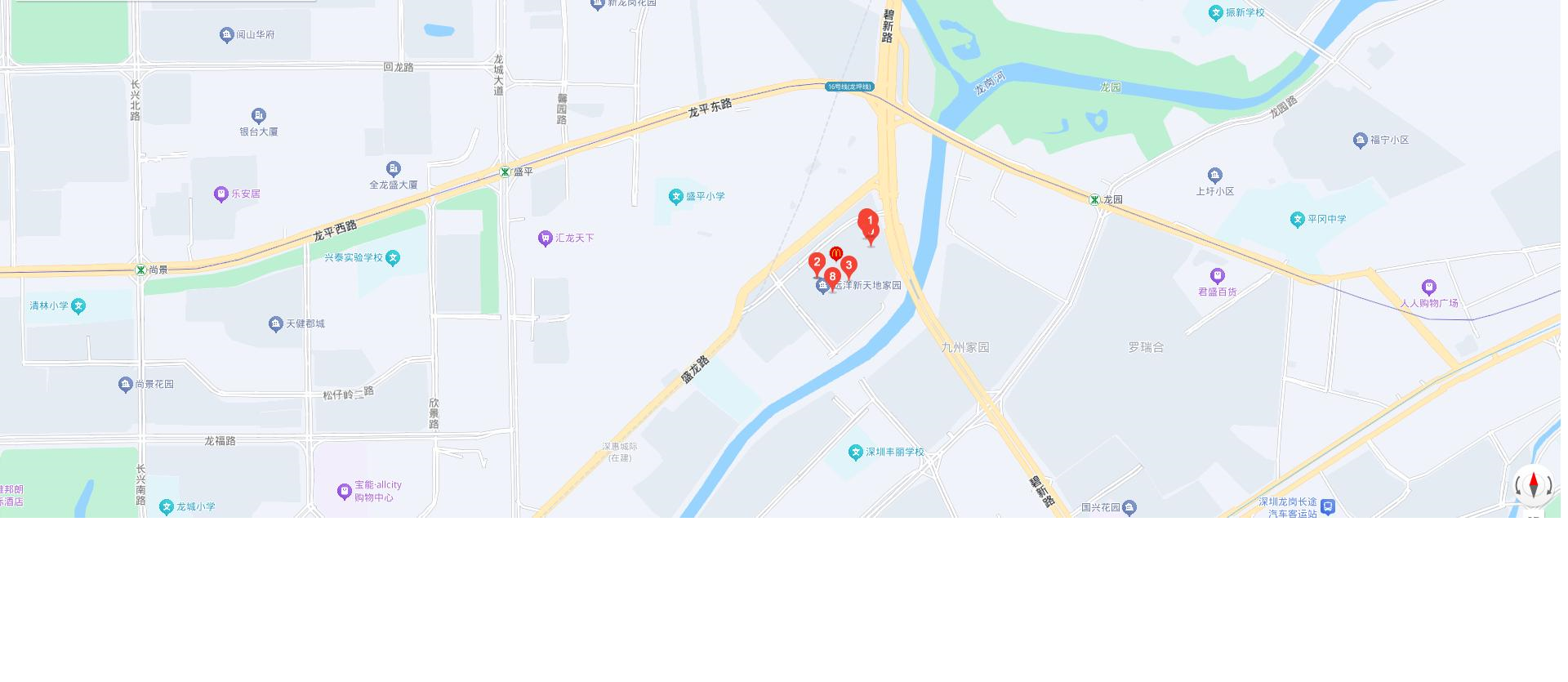Image resolution: width=1568 pixels, height=682 pixels.
Task: Open 汇龙天下 place marker
Action: (546, 238)
